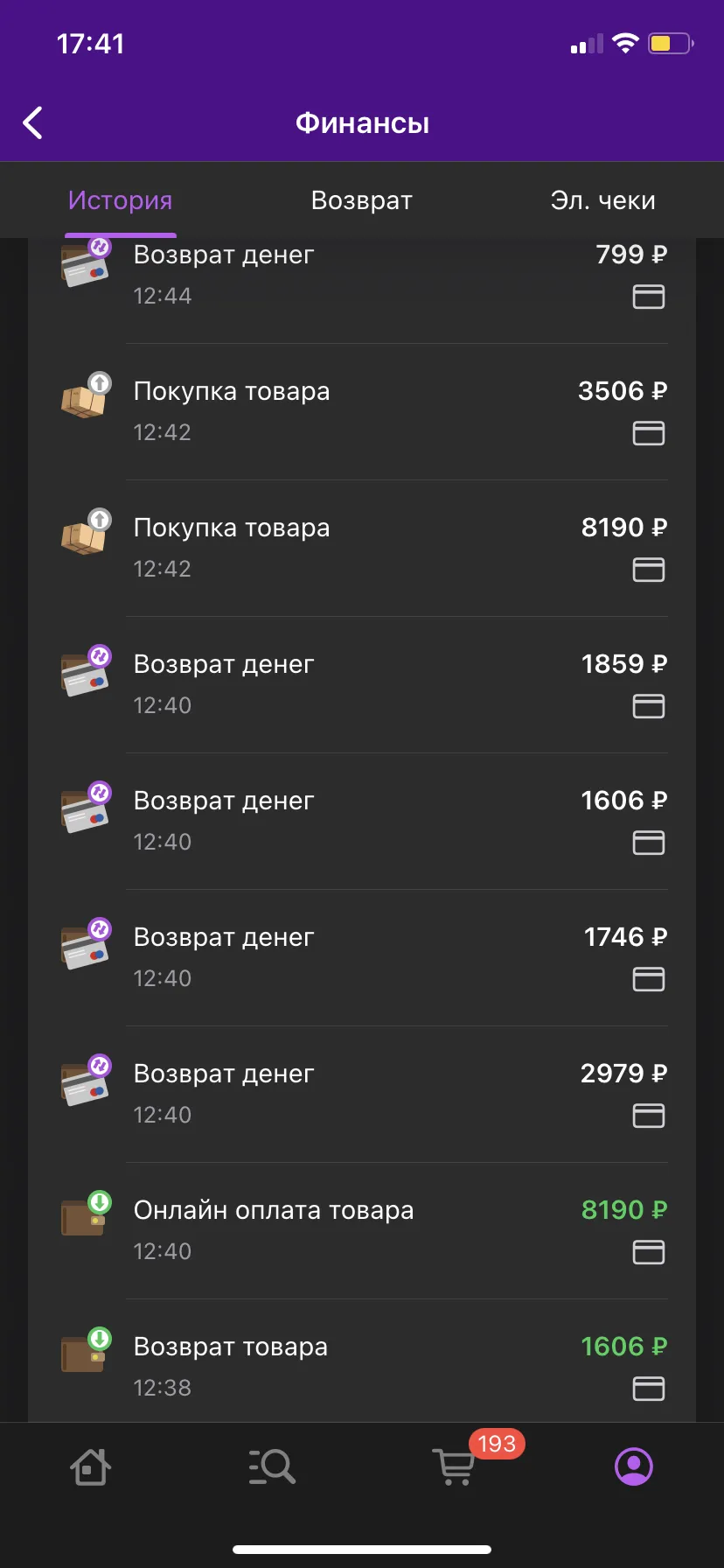Go back from Финансы screen

[33, 123]
